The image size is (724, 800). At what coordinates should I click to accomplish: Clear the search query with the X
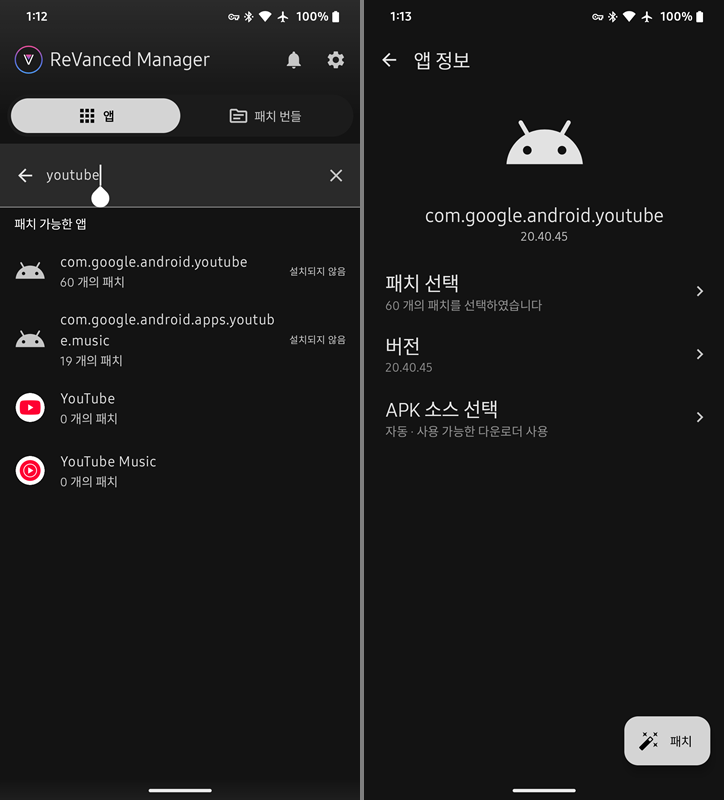tap(336, 176)
